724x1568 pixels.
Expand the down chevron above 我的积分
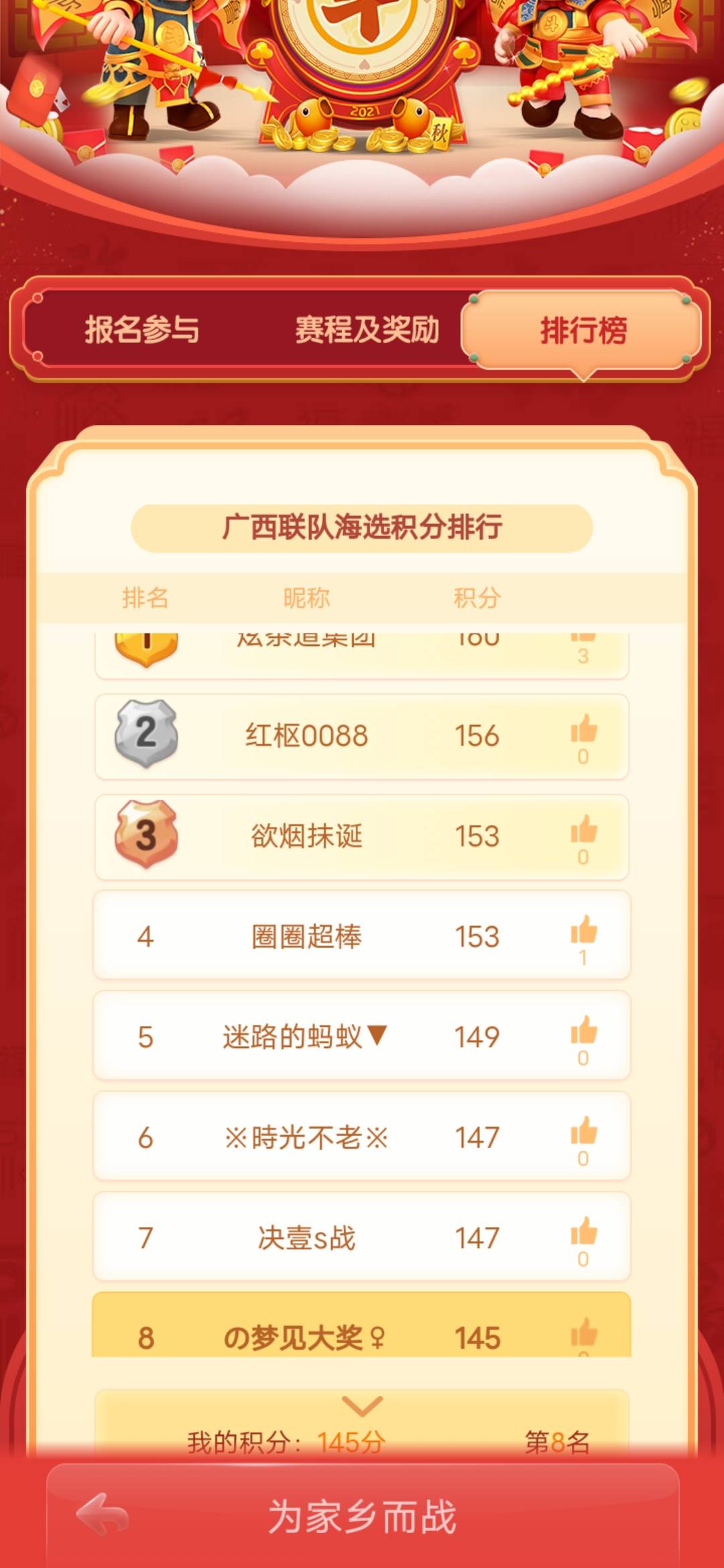click(x=362, y=1406)
